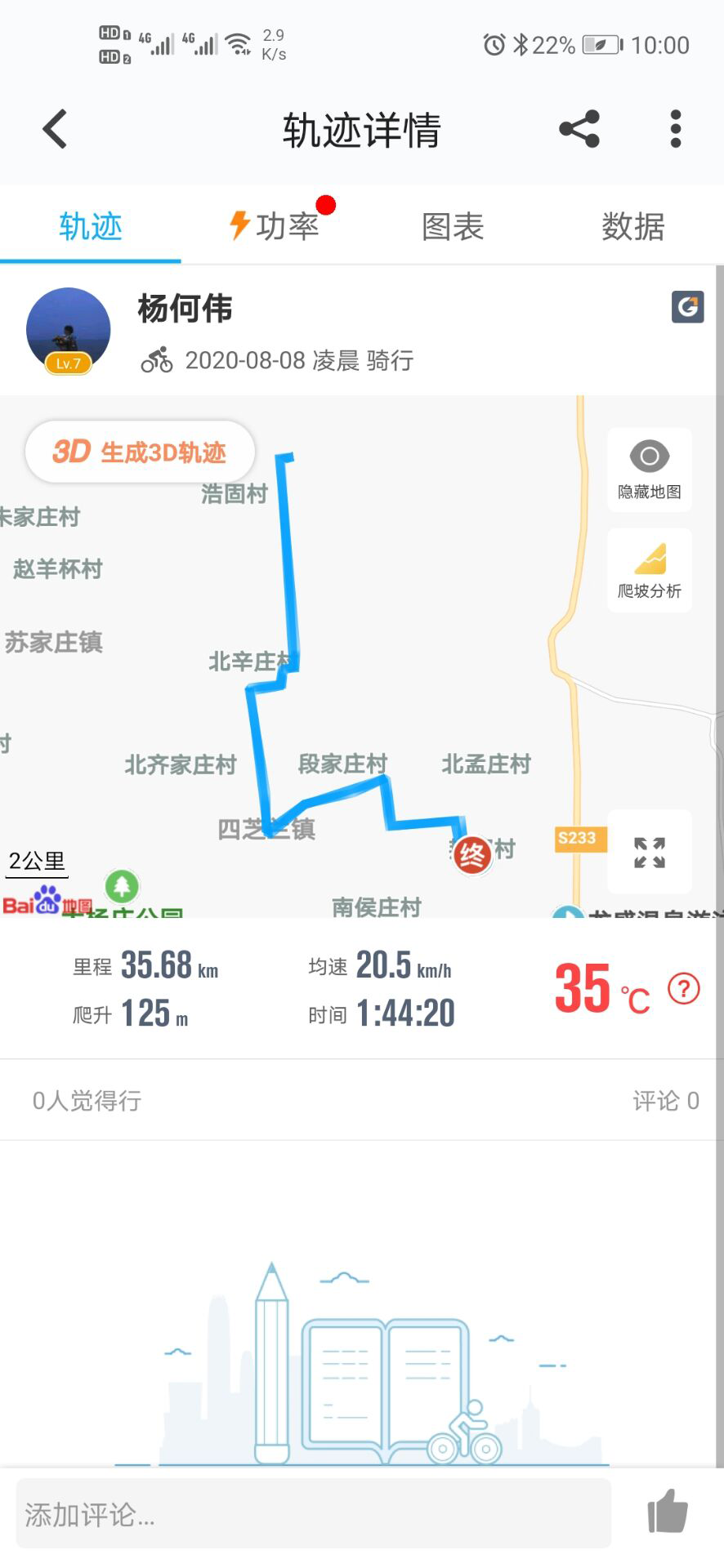Screen dimensions: 724x1568
Task: Select the 轨迹 tab
Action: pos(91,226)
